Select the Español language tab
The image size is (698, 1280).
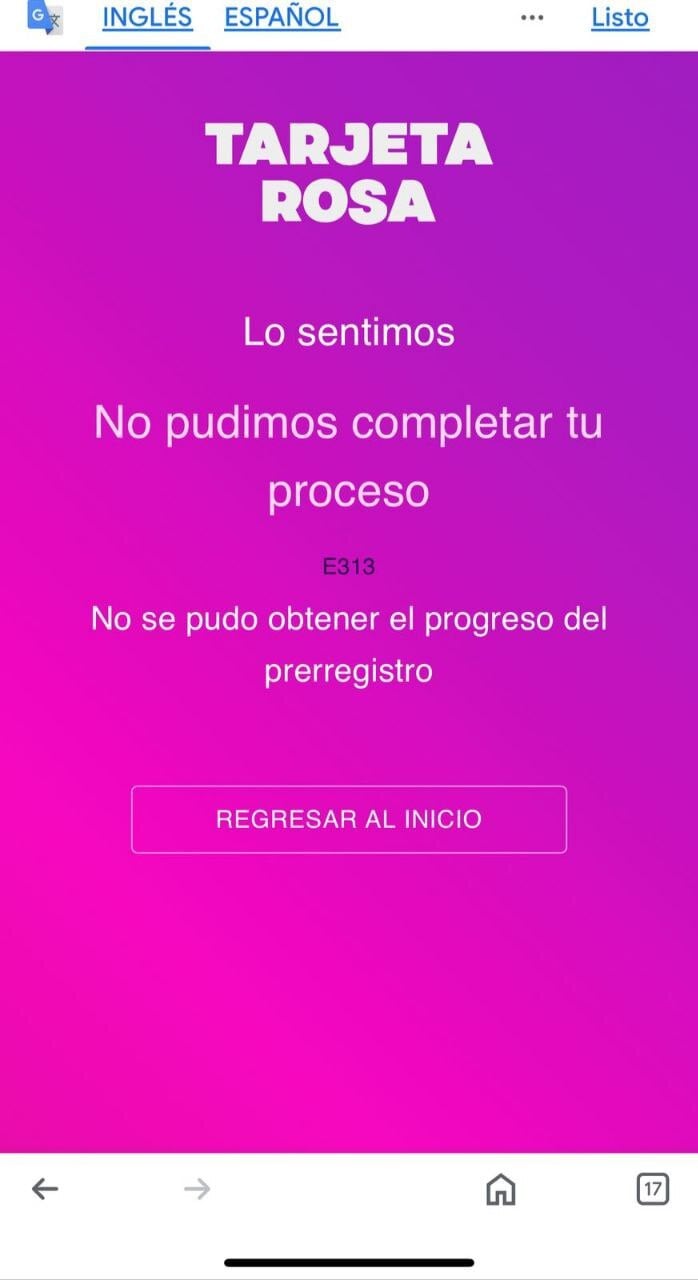(282, 18)
